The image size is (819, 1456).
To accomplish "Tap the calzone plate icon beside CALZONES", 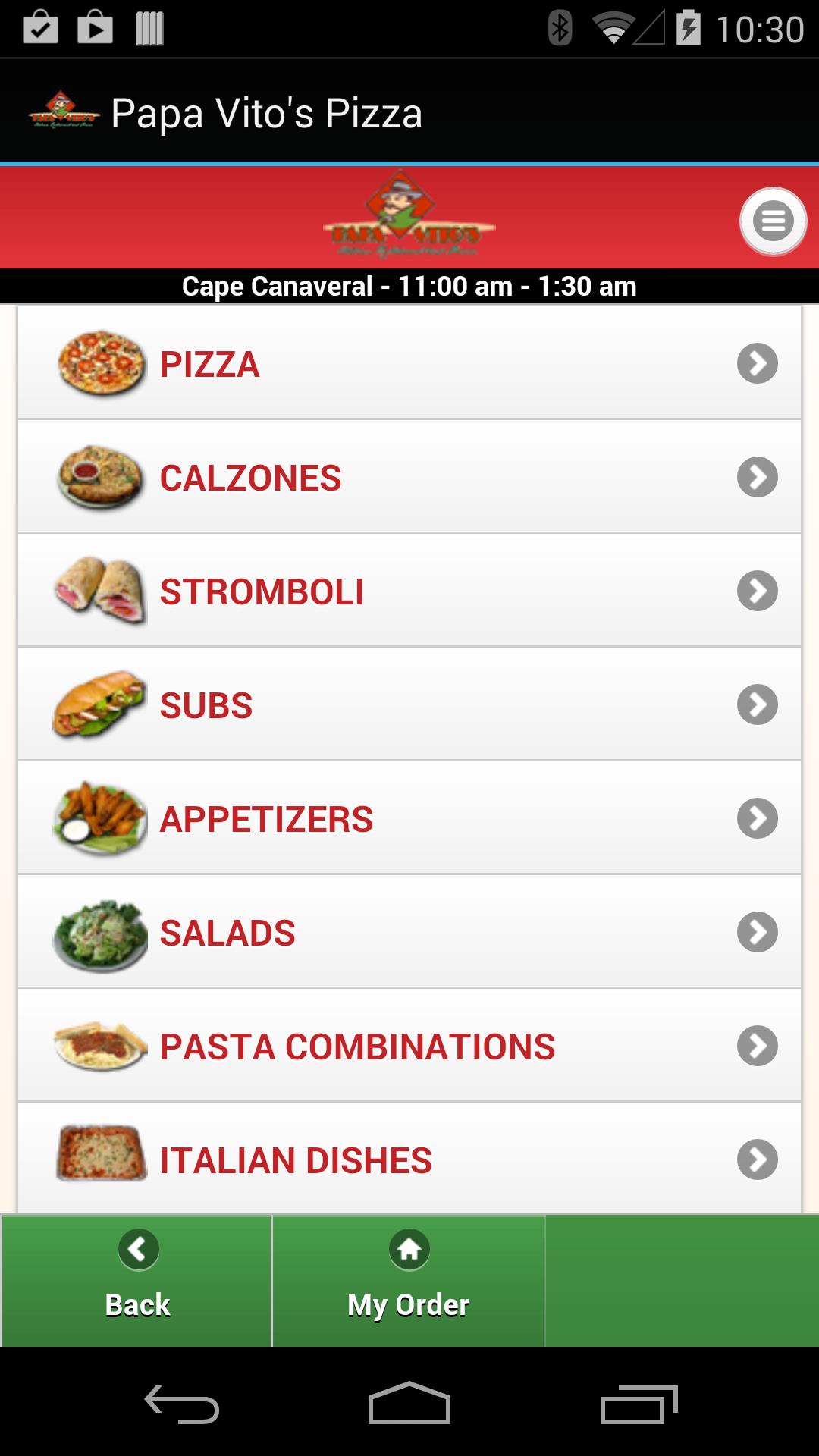I will pos(100,476).
